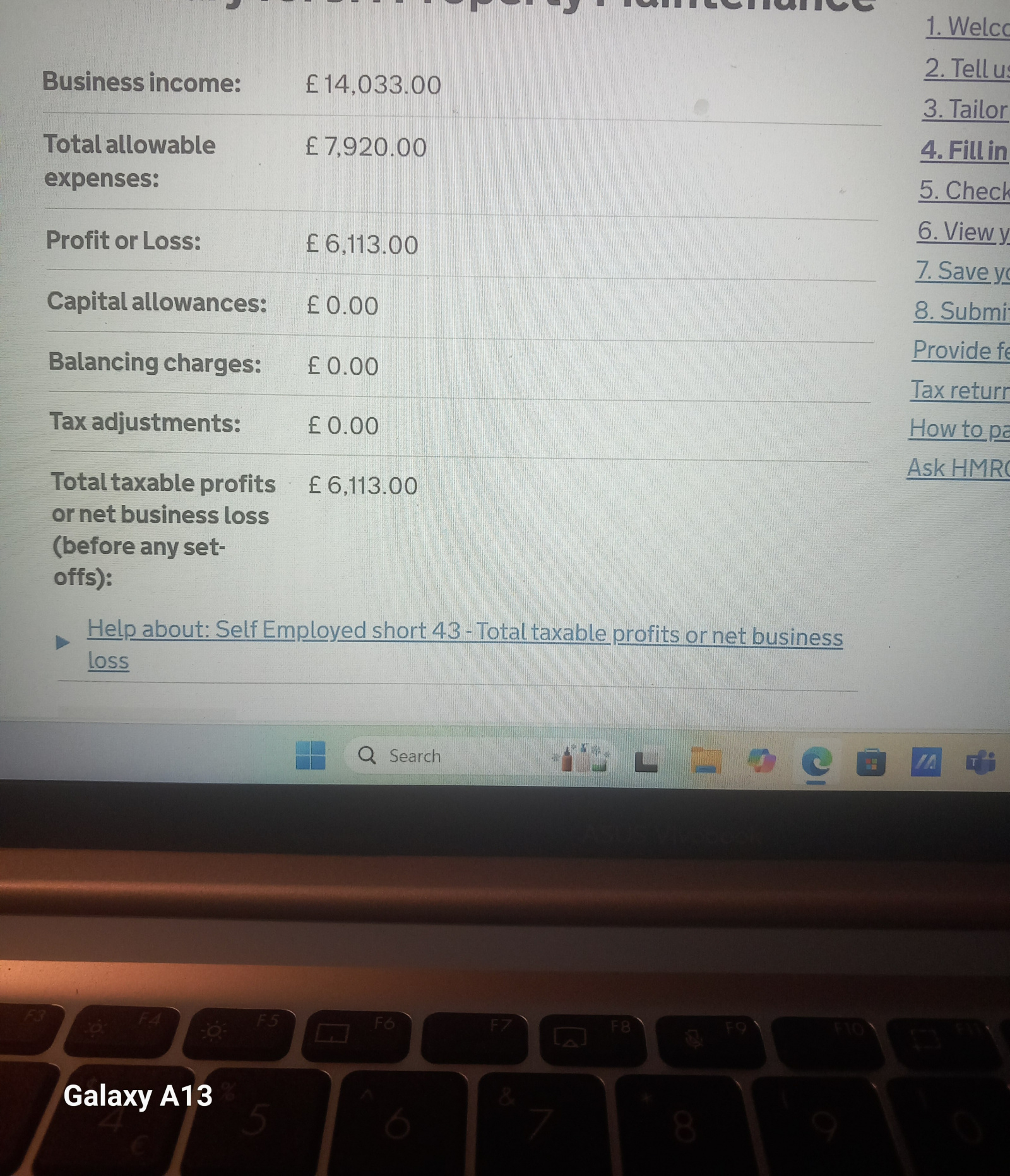Open Copilot from the taskbar
Viewport: 1010px width, 1176px height.
[761, 761]
